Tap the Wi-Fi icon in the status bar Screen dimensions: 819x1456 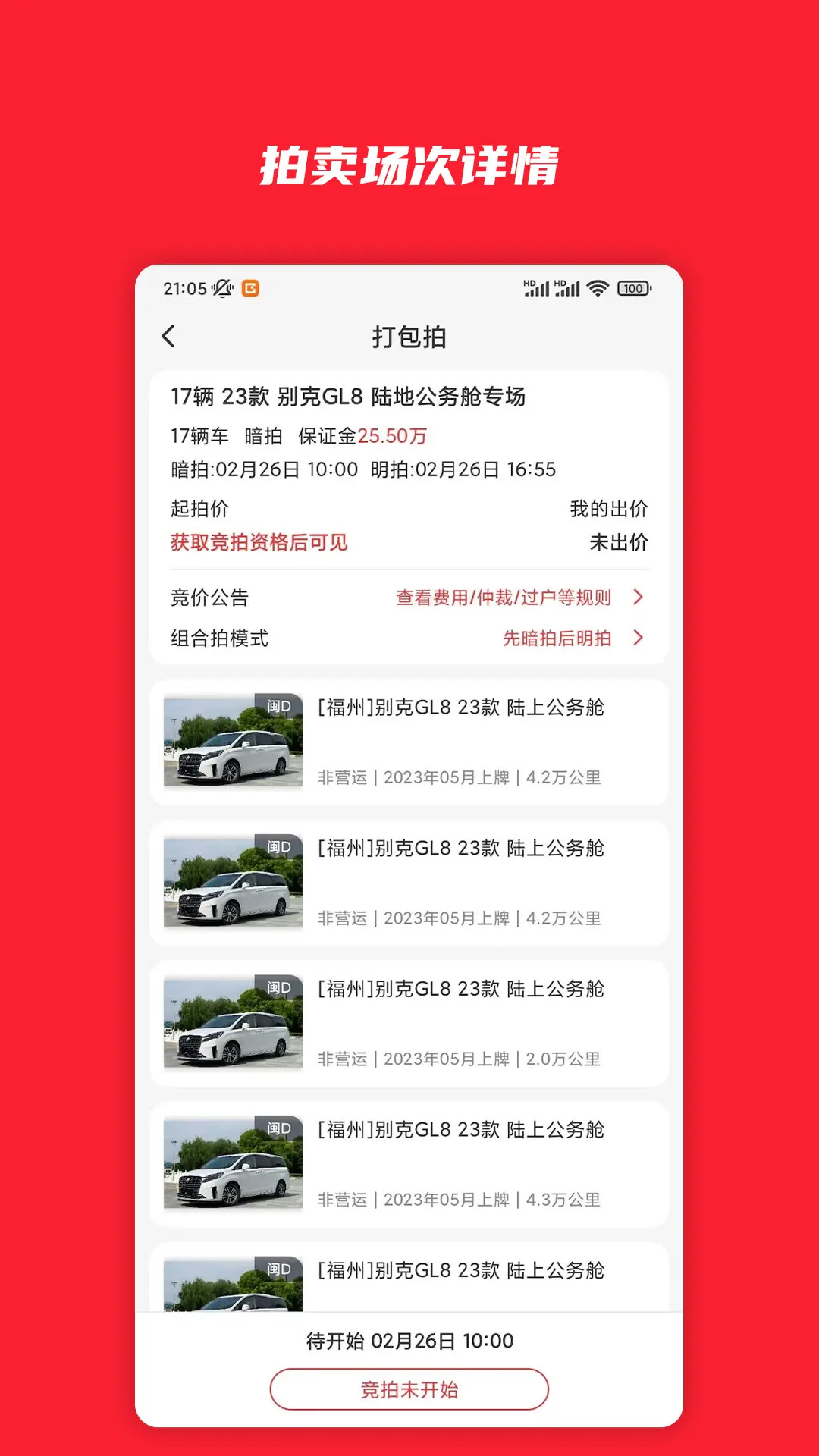[599, 289]
